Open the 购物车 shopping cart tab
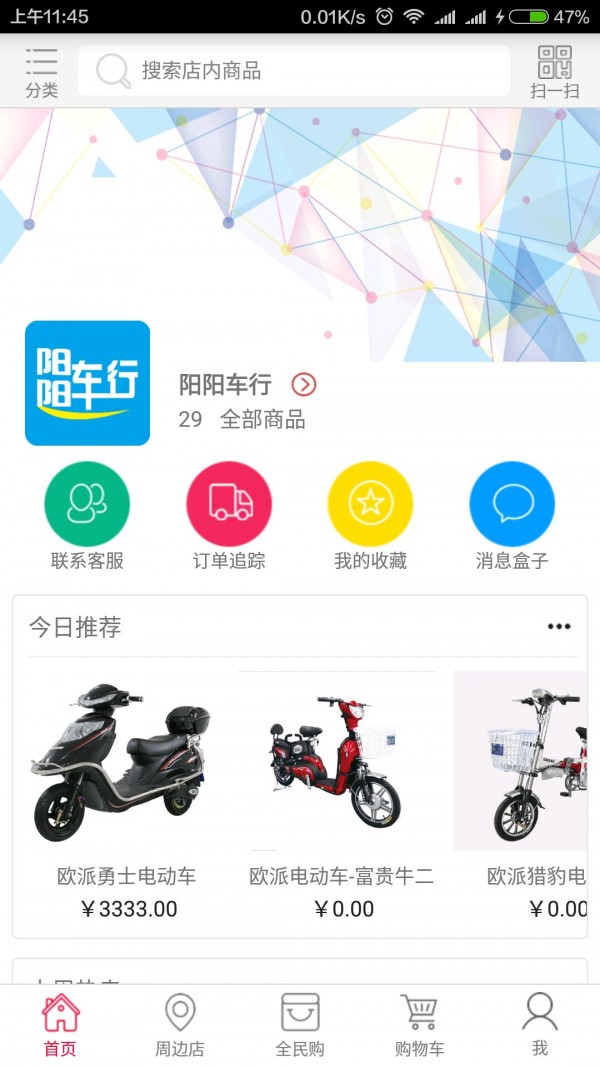This screenshot has width=600, height=1067. (x=420, y=1025)
